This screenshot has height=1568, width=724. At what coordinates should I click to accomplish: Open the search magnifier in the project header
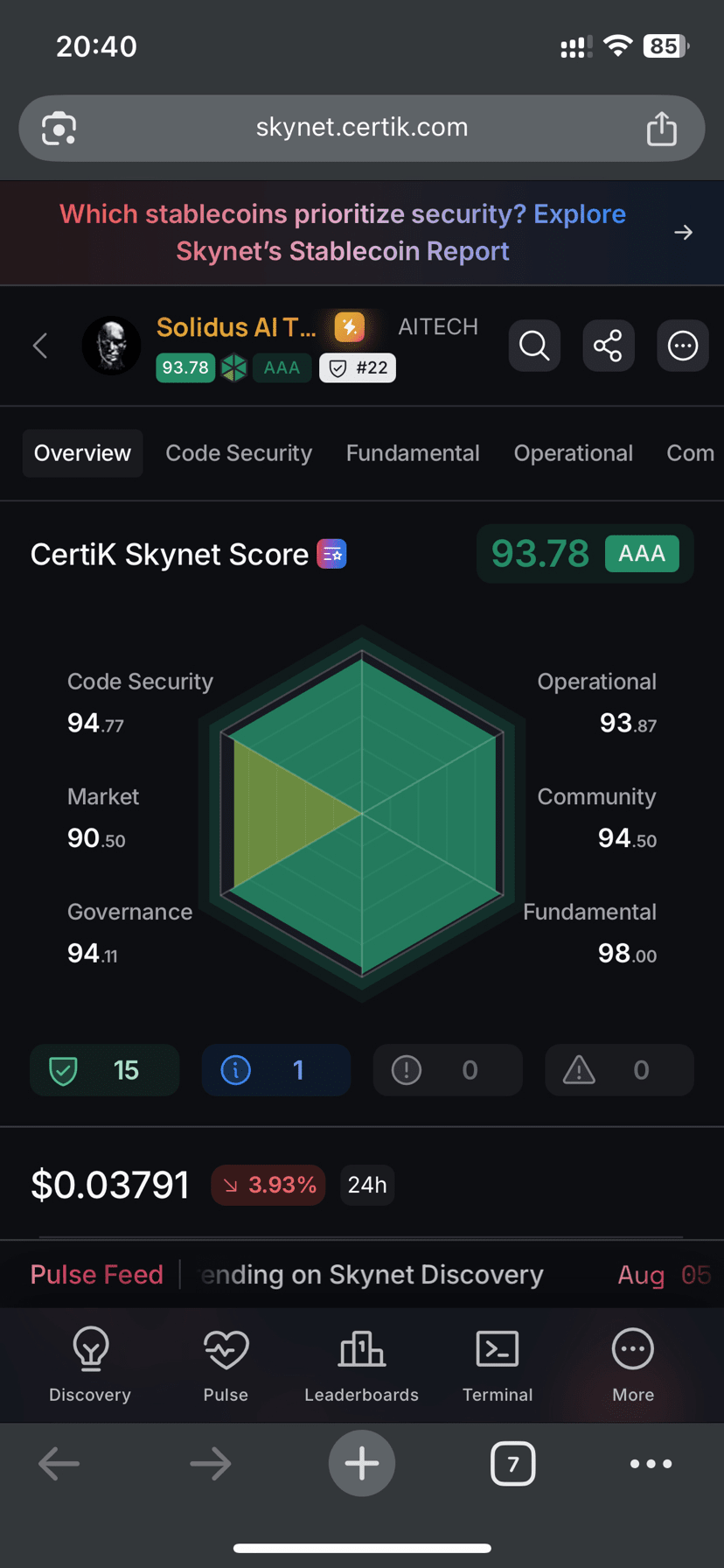click(x=534, y=346)
